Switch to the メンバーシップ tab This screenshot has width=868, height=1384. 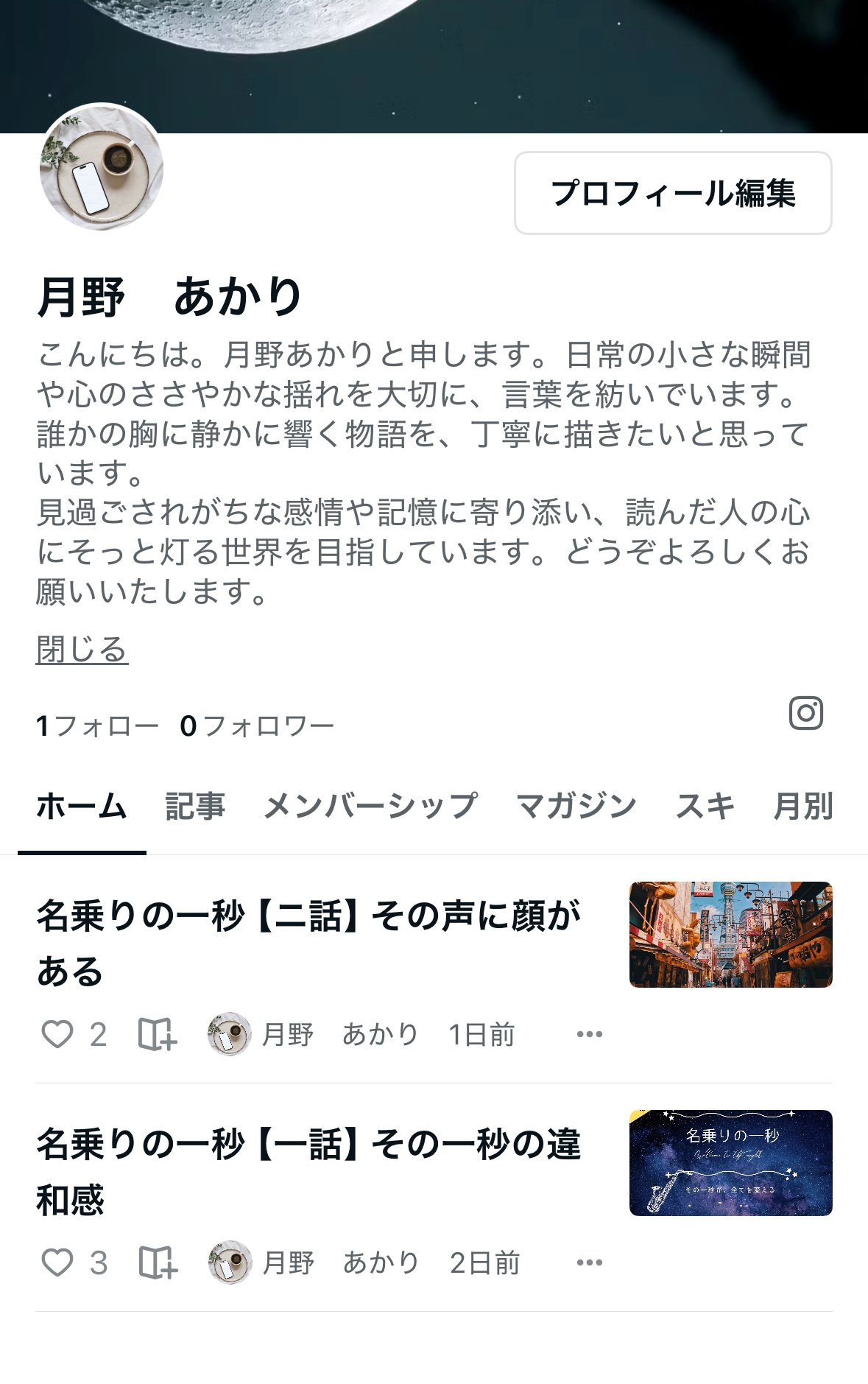click(x=370, y=807)
